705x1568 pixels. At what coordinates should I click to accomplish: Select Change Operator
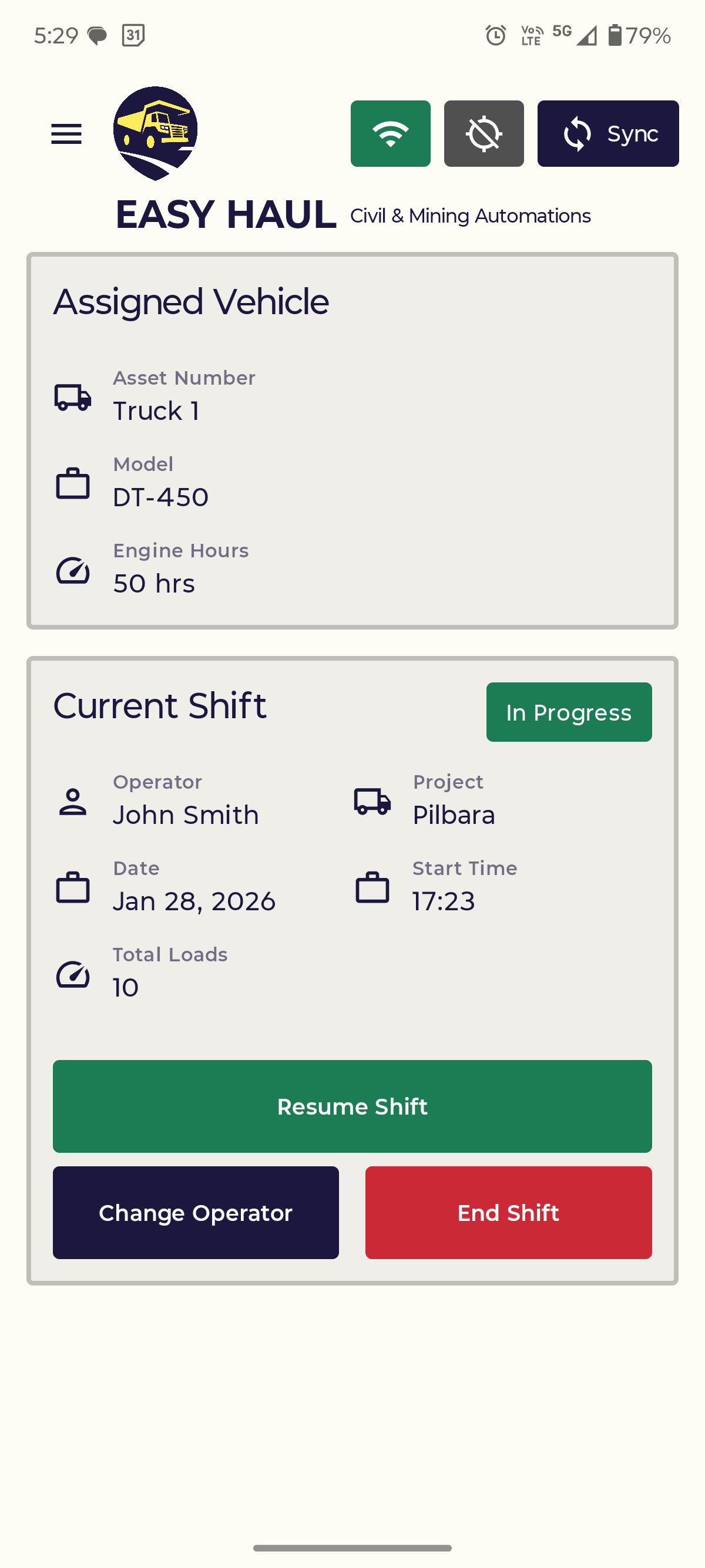coord(195,1213)
